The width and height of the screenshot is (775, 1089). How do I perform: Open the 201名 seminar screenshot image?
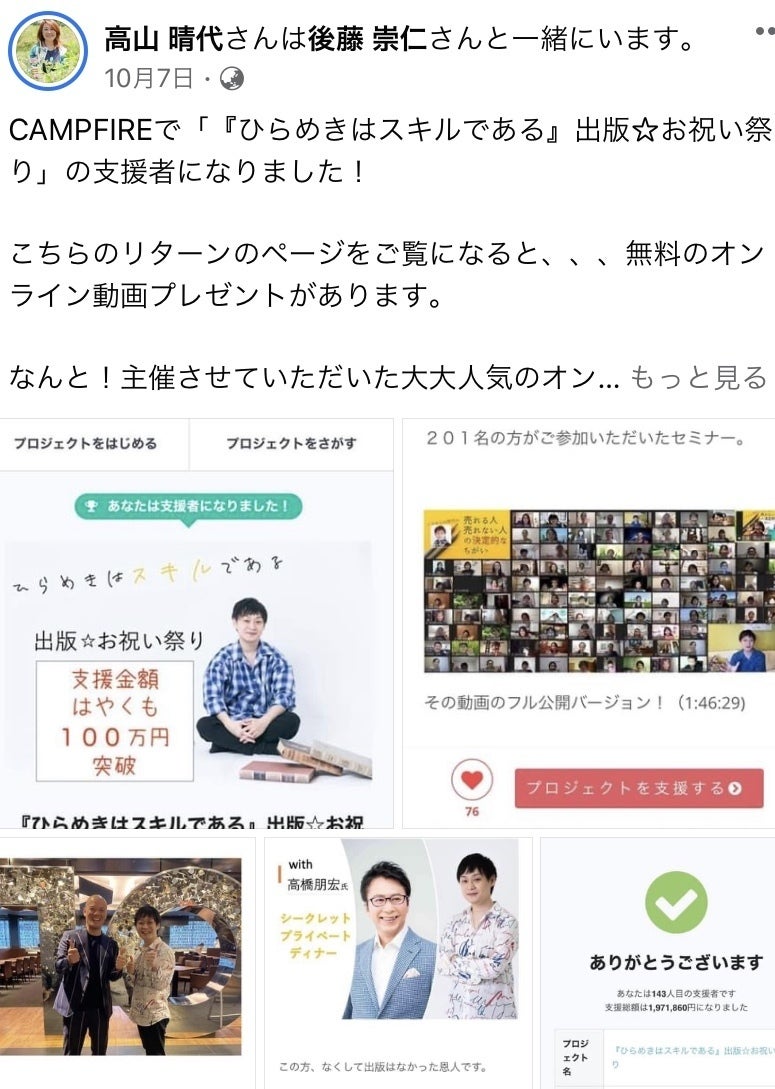click(588, 622)
